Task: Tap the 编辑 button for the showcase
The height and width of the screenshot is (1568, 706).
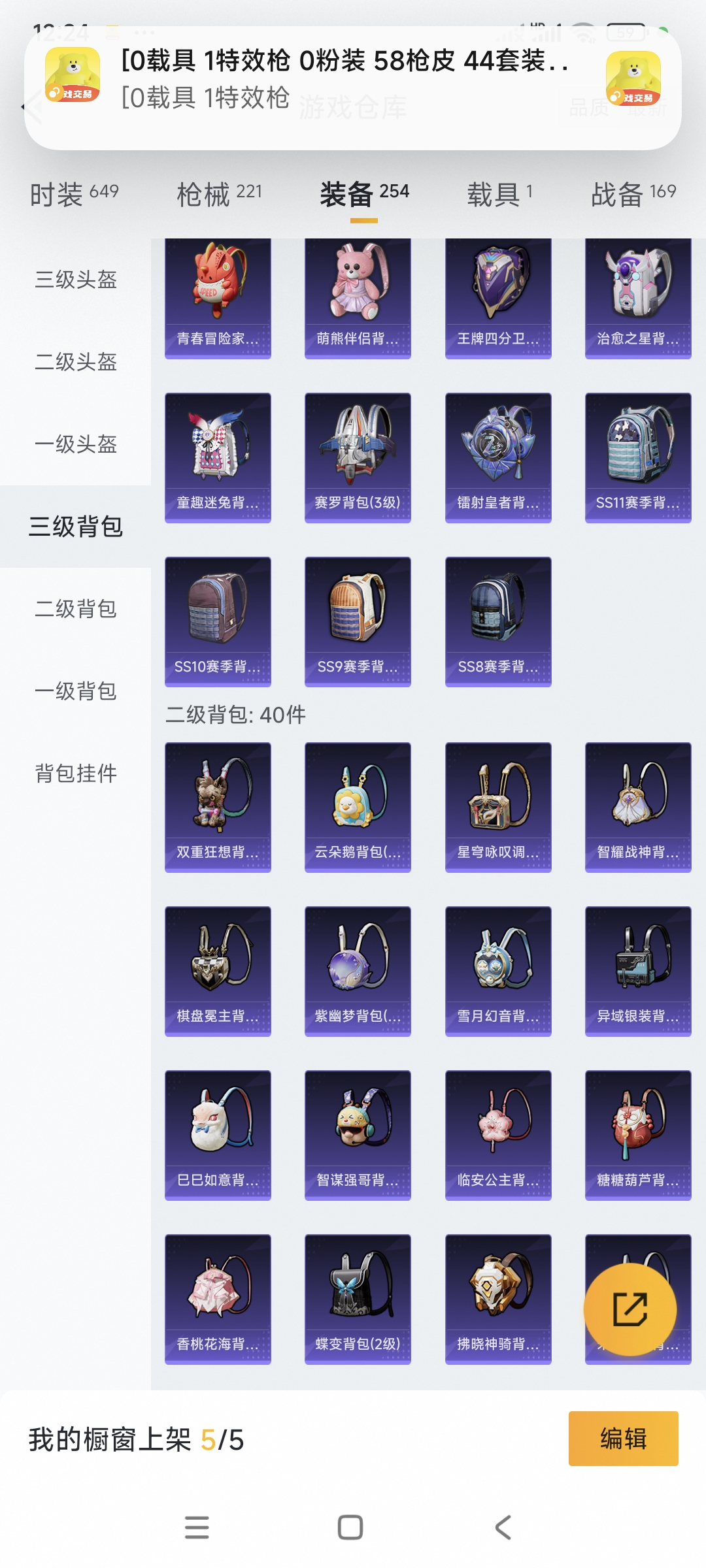Action: (x=623, y=1439)
